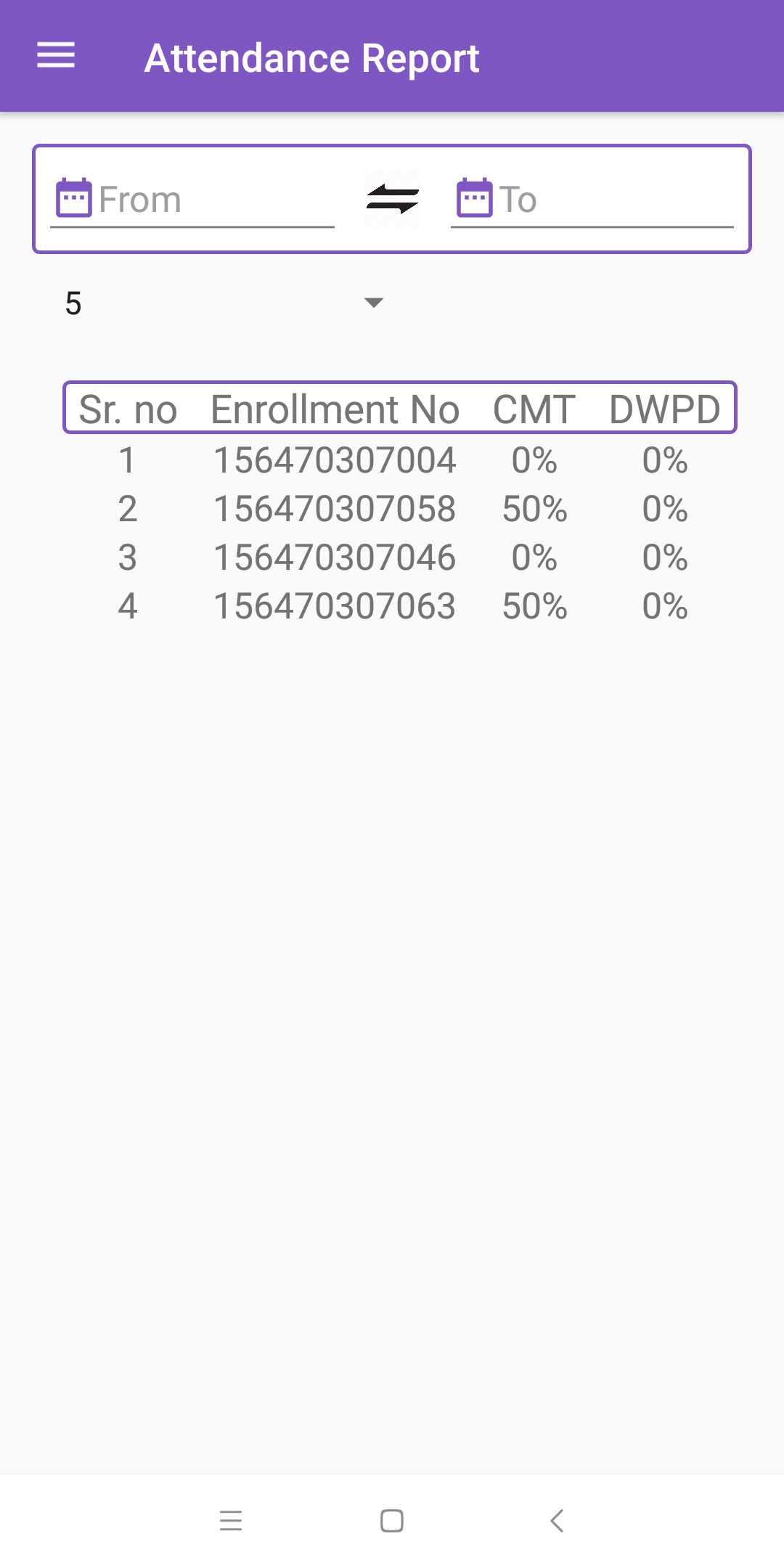
Task: Open the navigation drawer menu
Action: coord(55,55)
